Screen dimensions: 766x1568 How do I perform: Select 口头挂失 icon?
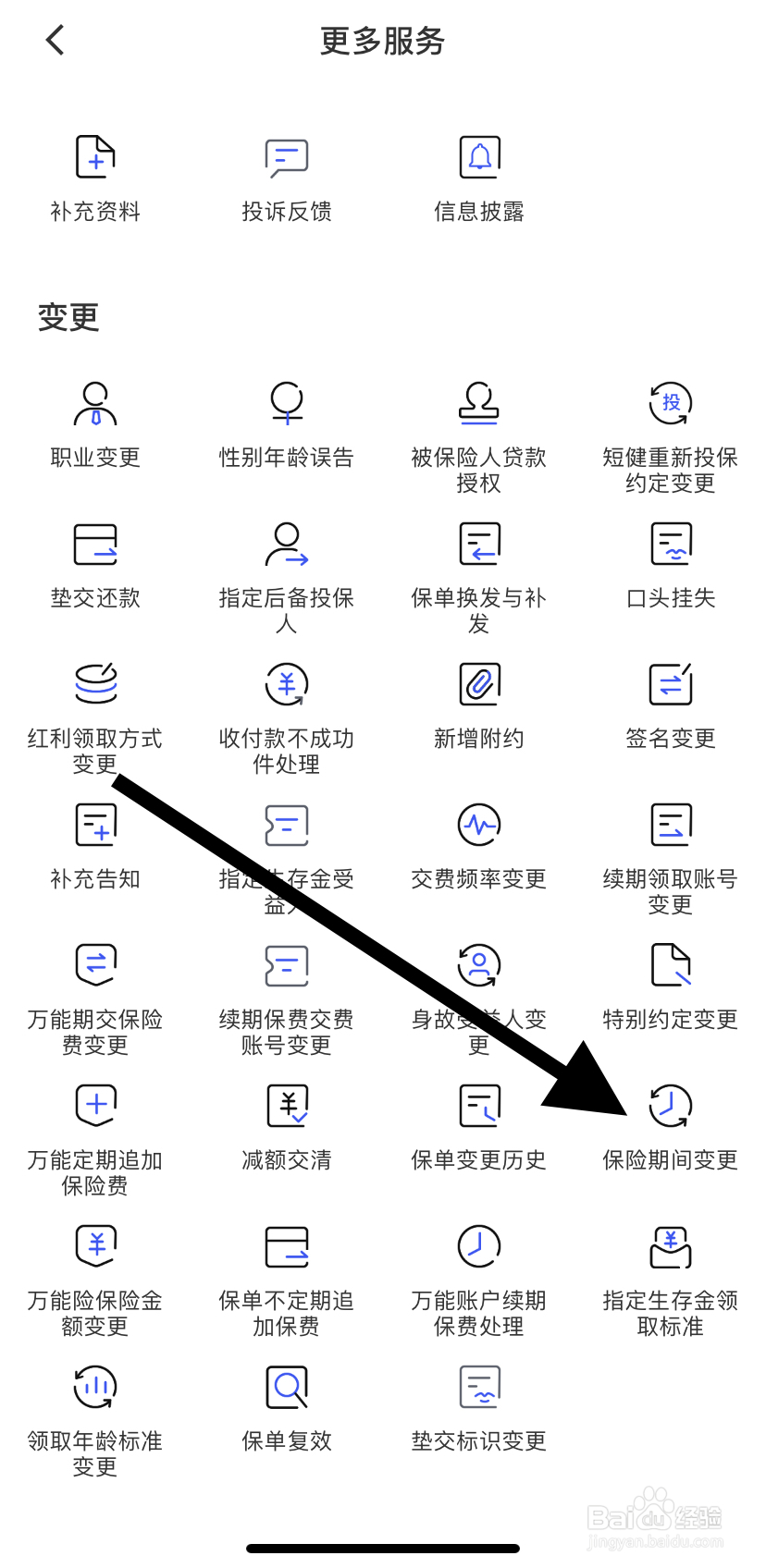[669, 564]
